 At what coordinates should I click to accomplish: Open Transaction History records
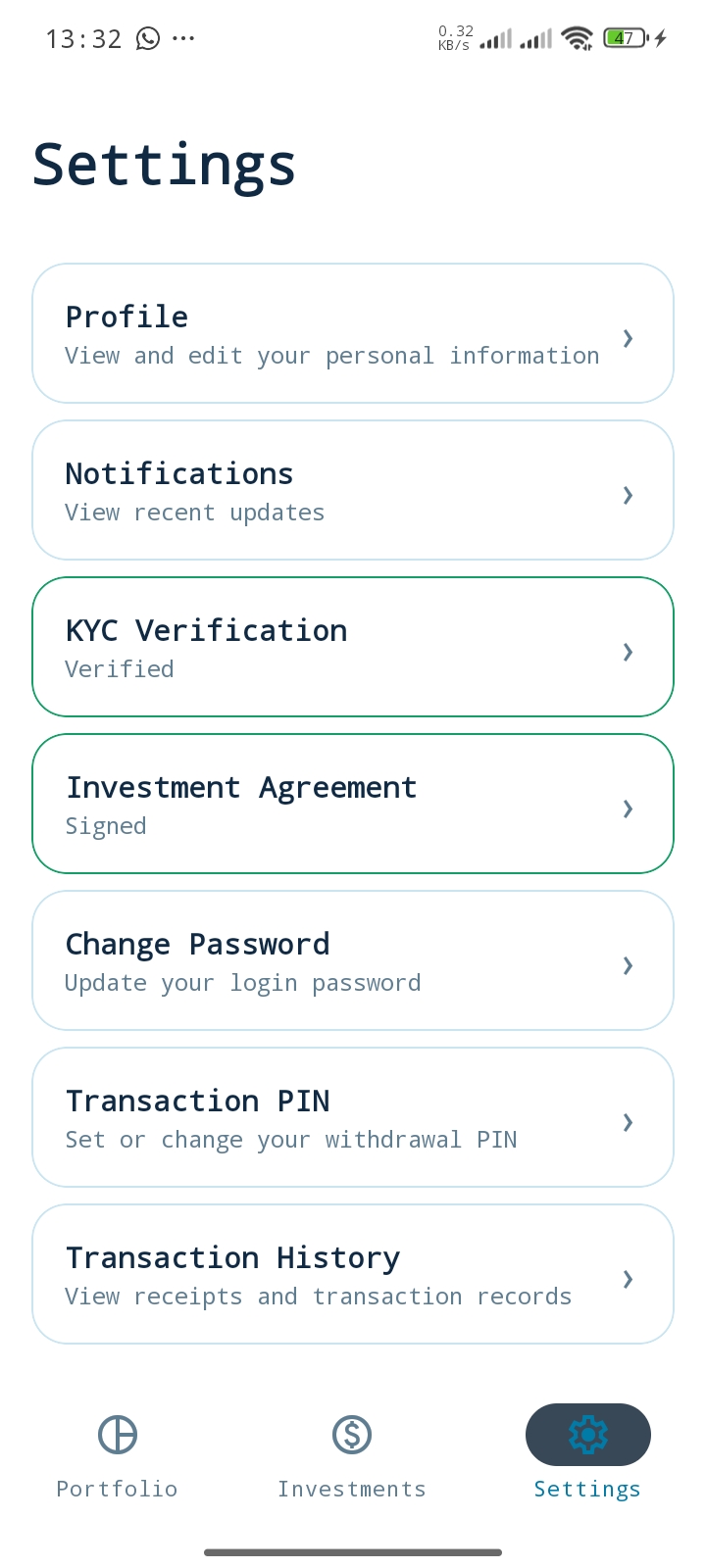click(x=353, y=1274)
